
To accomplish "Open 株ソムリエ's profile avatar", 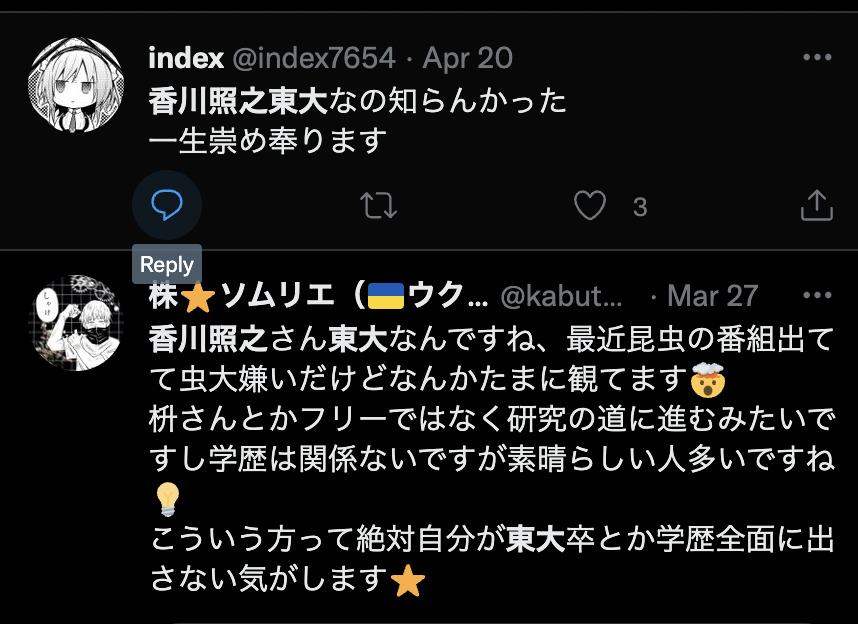I will 75,322.
